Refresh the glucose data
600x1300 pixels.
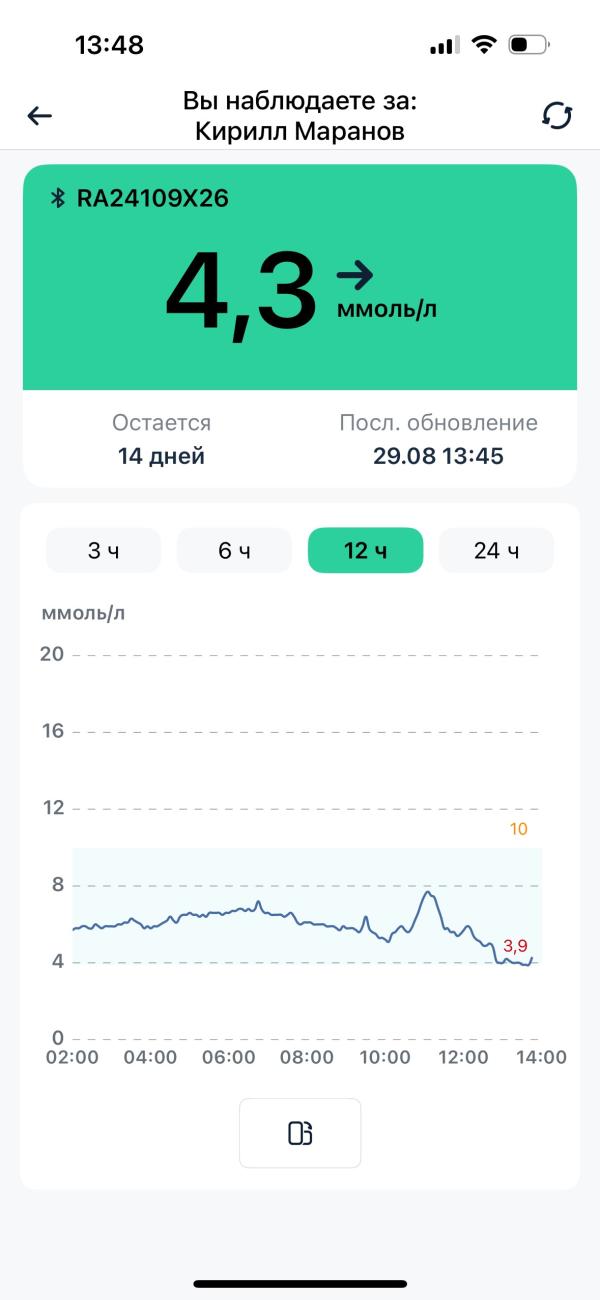pos(557,116)
